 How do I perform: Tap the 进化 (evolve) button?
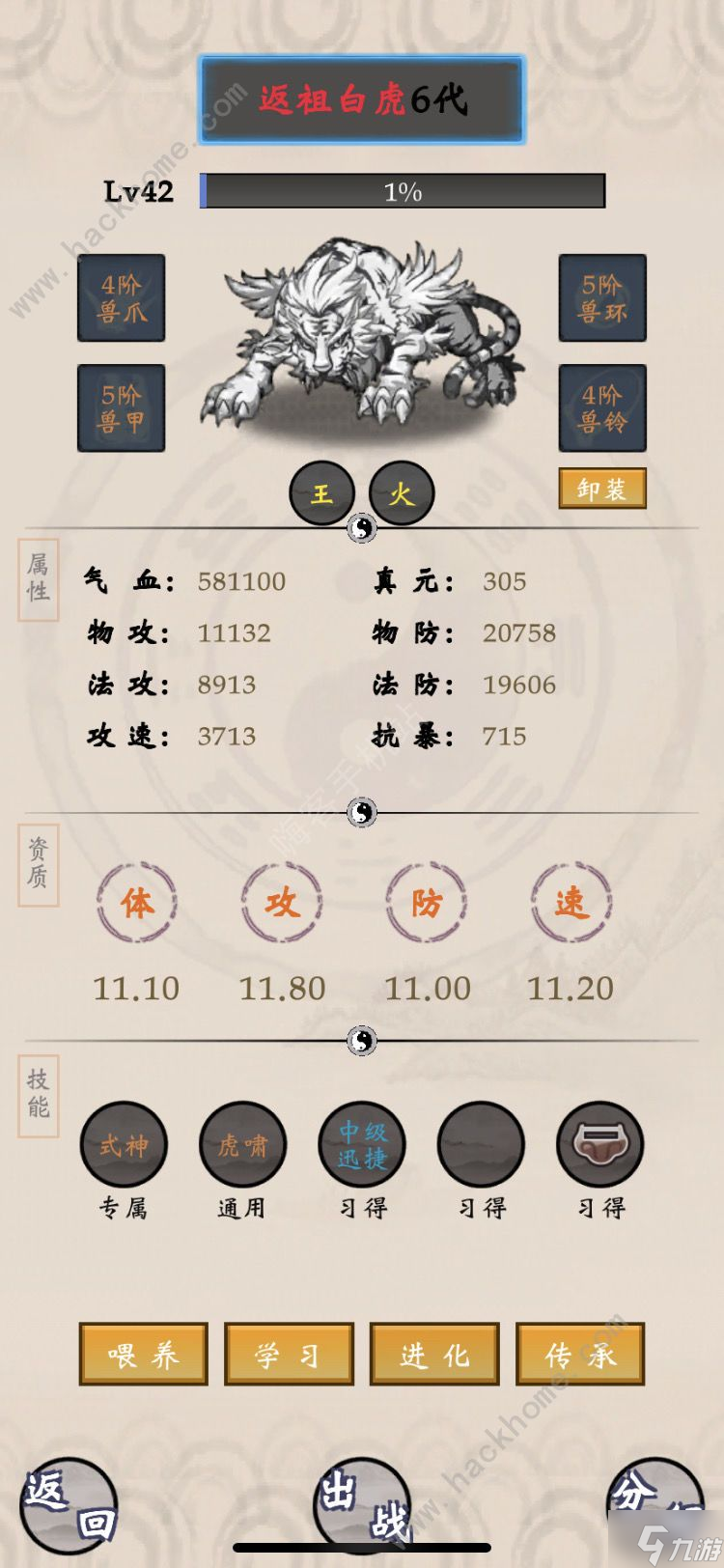[434, 1354]
